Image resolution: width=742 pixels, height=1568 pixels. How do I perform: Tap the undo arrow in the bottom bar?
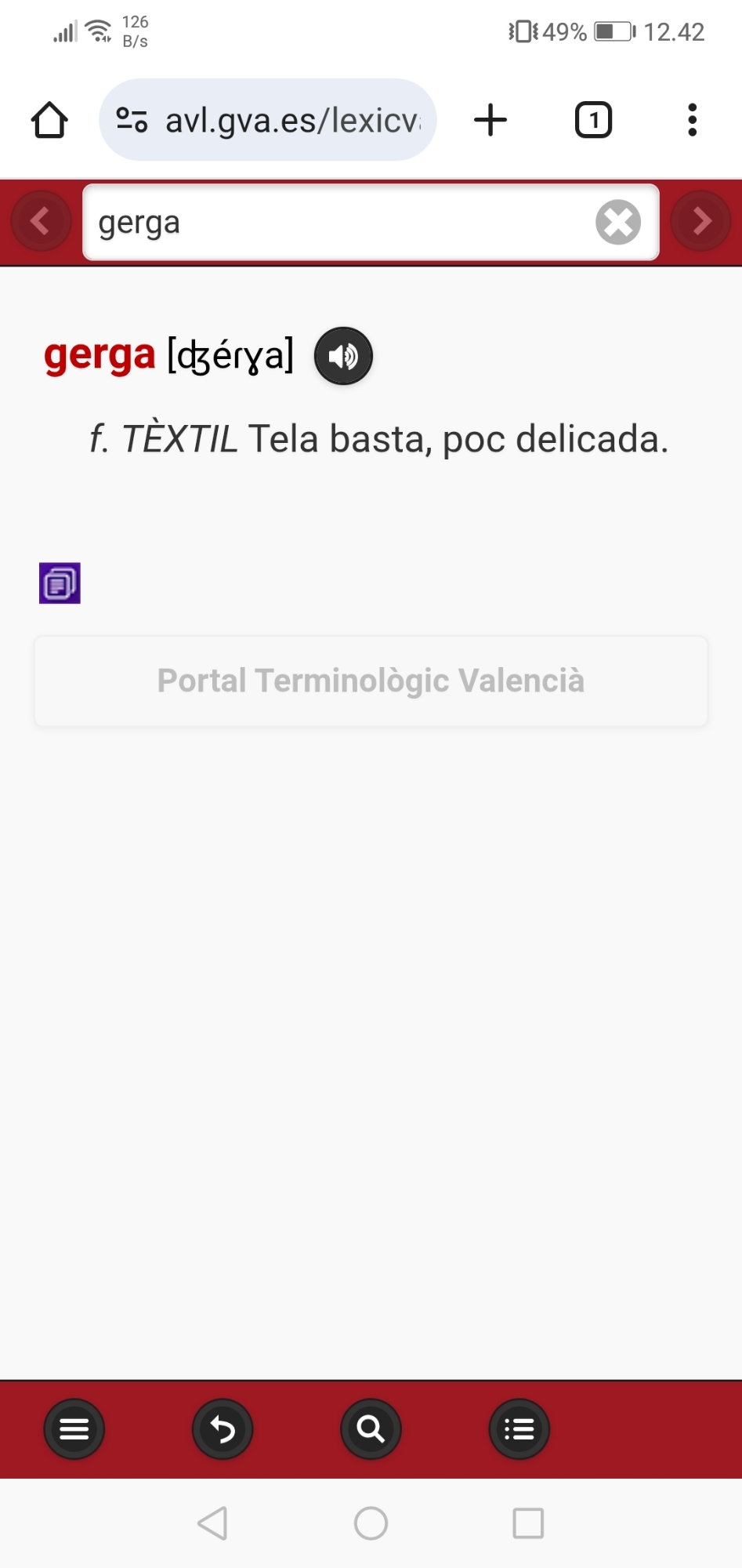[223, 1429]
